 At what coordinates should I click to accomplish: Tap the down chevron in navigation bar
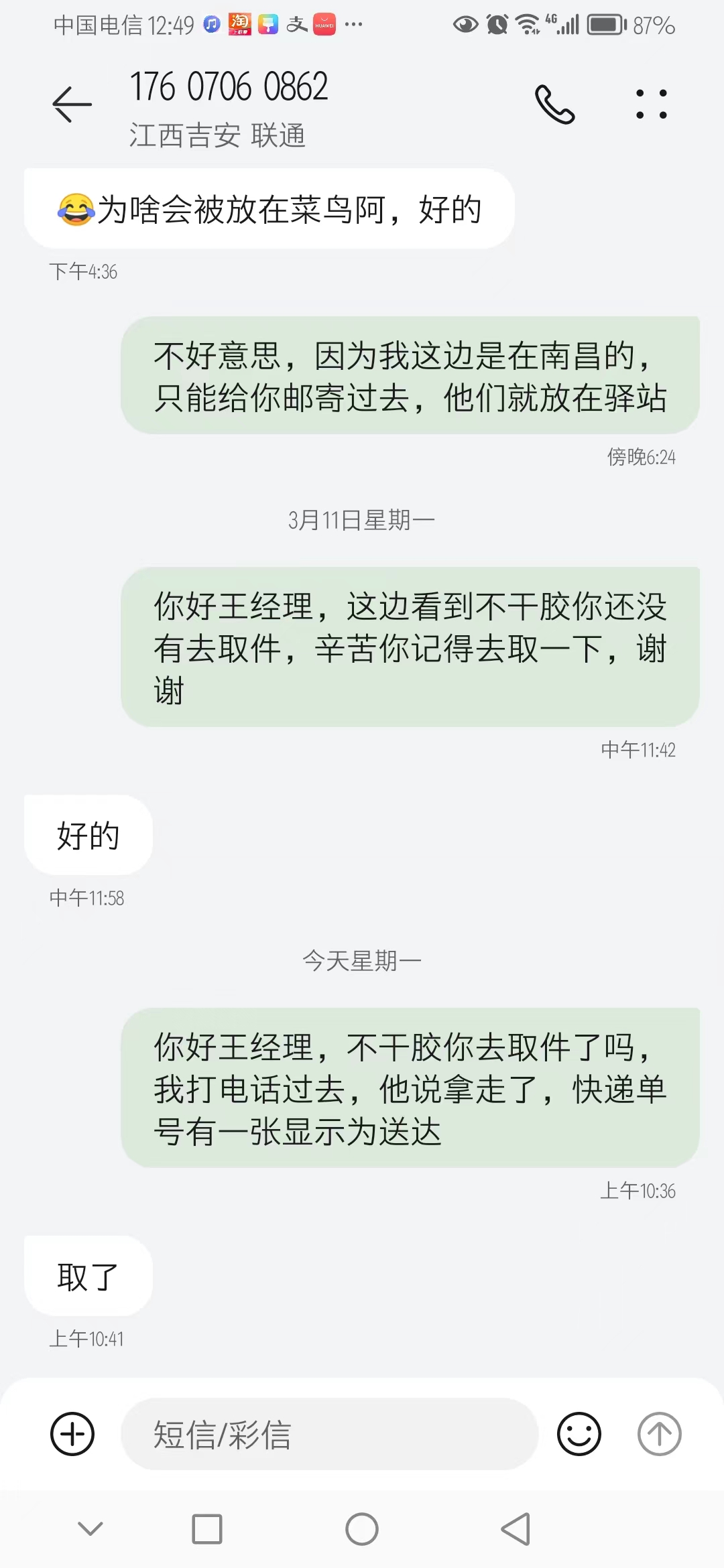90,1528
